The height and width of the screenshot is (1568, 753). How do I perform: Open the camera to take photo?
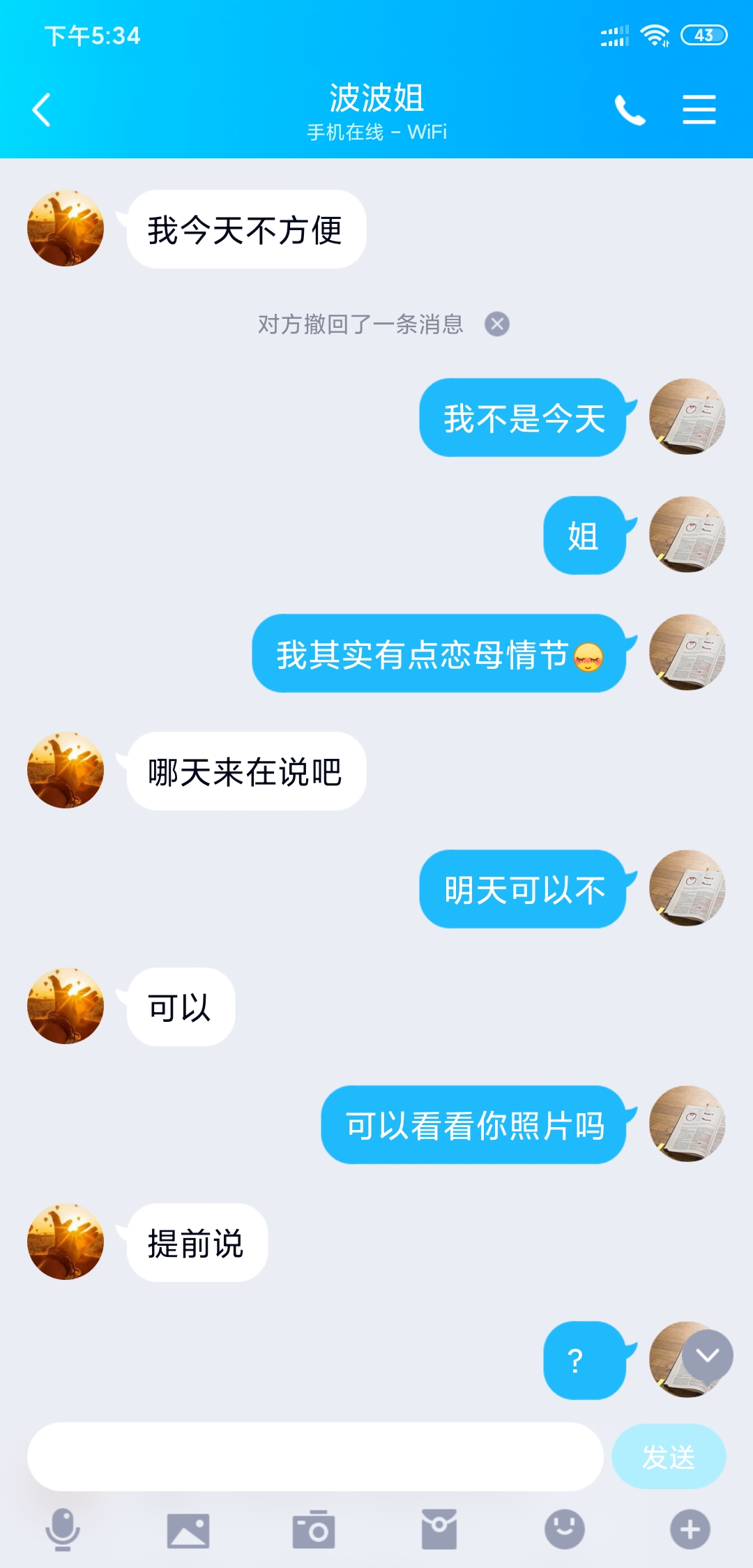(314, 1530)
